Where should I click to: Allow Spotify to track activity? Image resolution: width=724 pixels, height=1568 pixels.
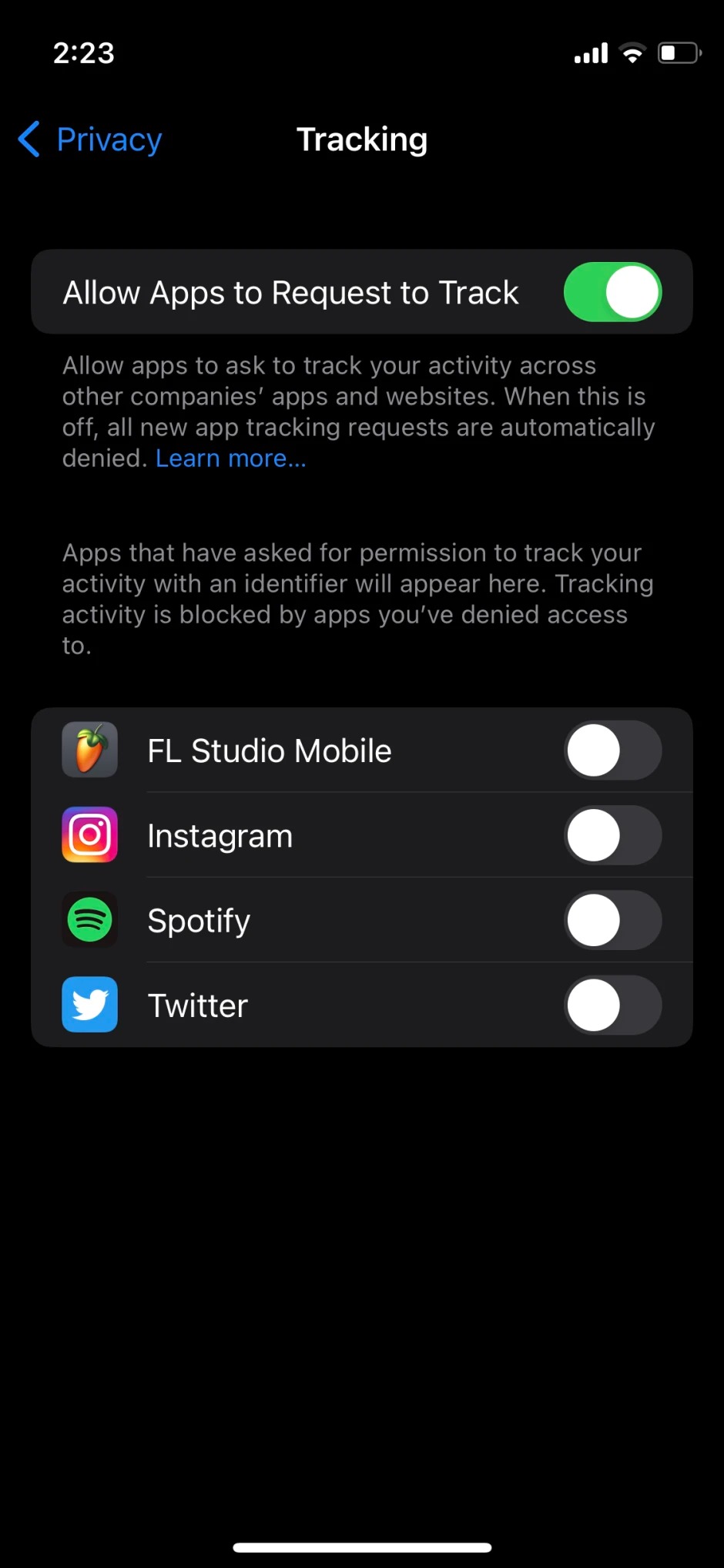point(612,920)
